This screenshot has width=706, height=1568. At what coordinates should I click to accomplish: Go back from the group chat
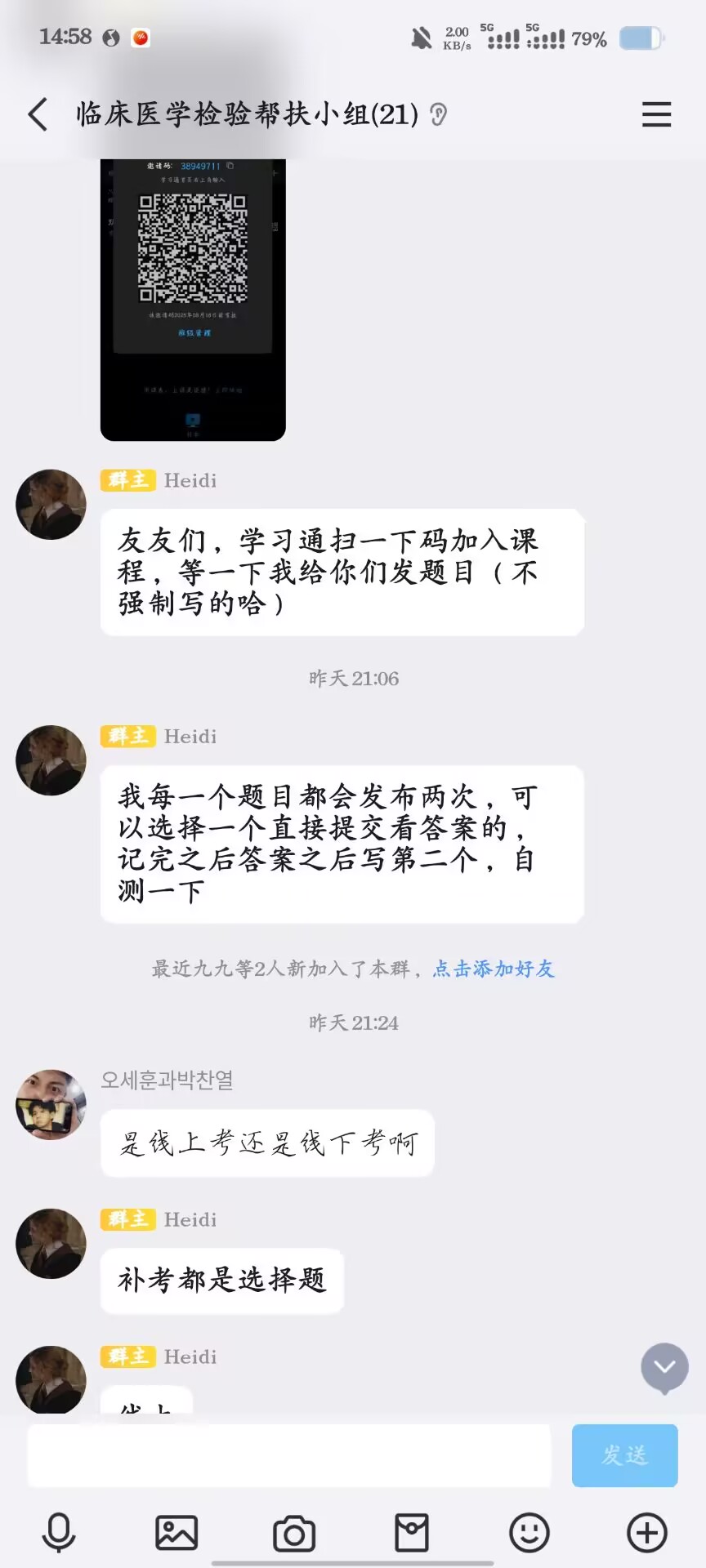click(x=38, y=114)
